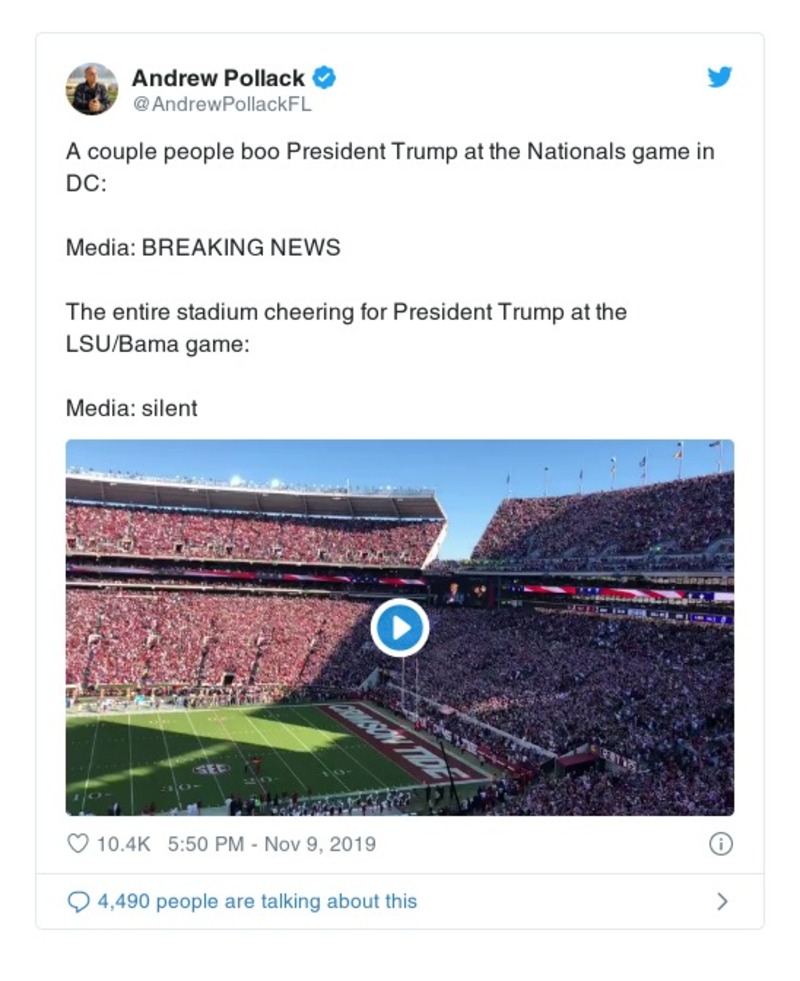This screenshot has height=981, width=800.
Task: Click the info disclosure on the tweet footer
Action: (x=720, y=844)
